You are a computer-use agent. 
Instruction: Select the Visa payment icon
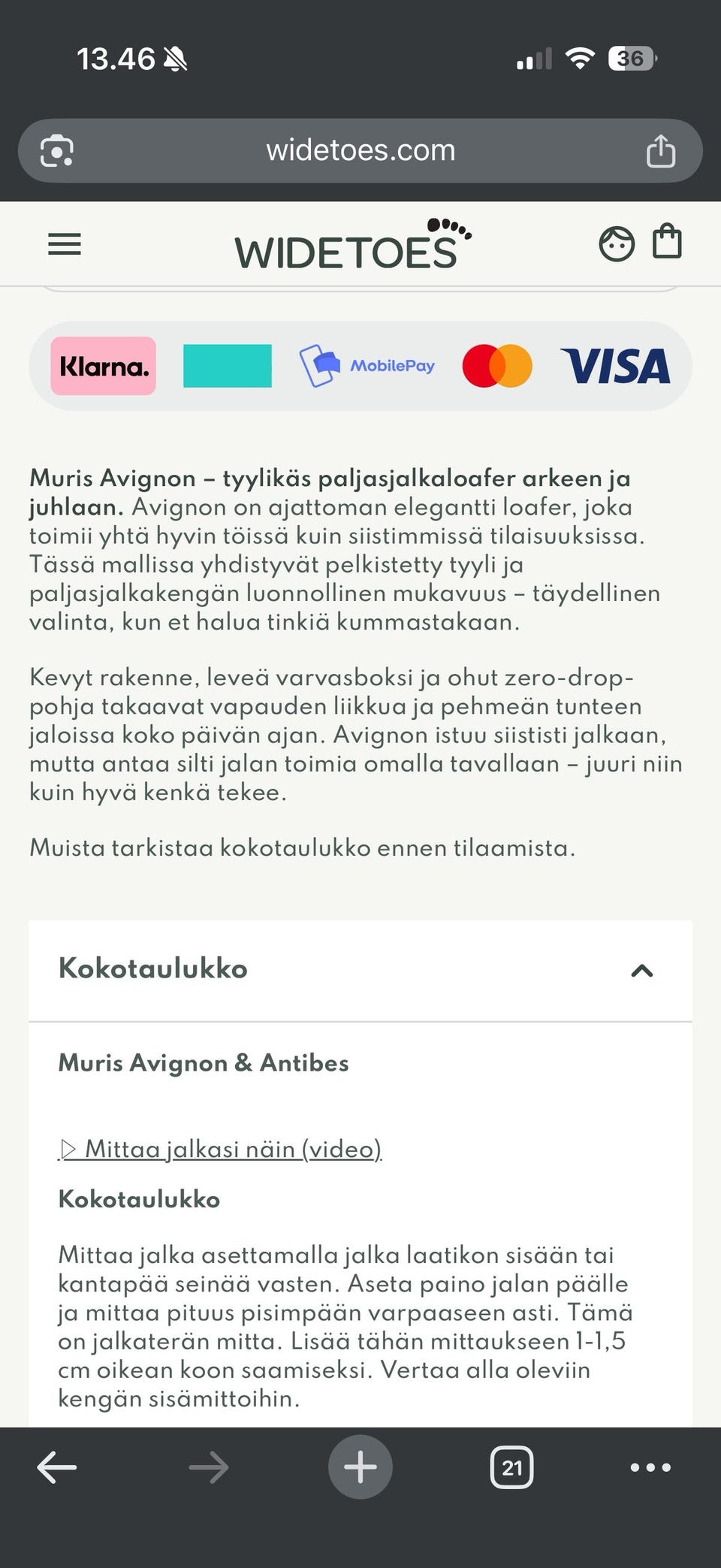[616, 366]
